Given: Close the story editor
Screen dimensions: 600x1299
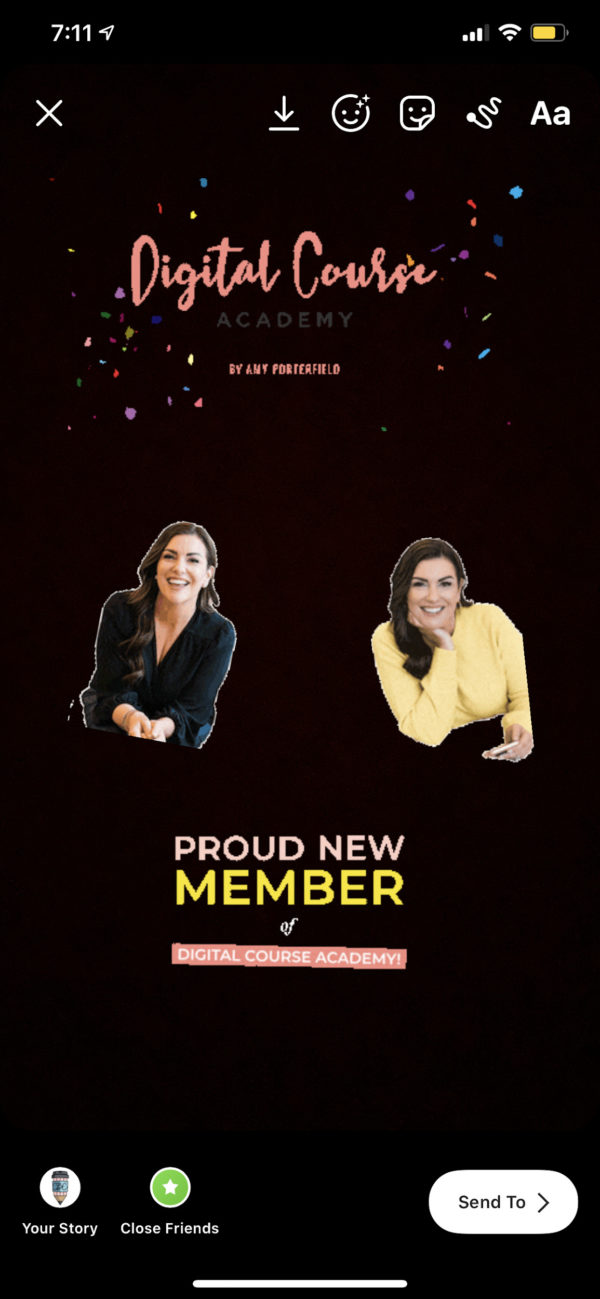Looking at the screenshot, I should 49,113.
